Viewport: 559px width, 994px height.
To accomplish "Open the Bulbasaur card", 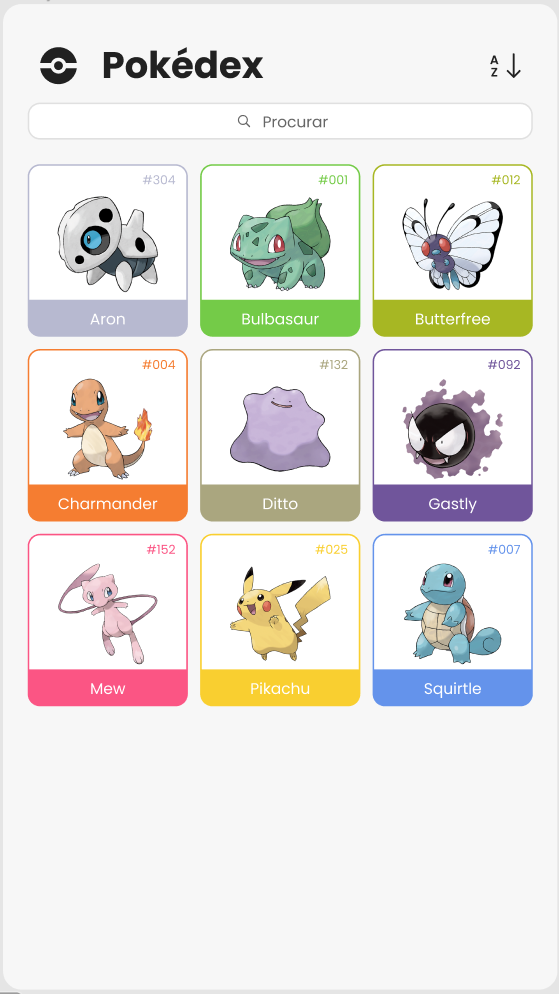I will (280, 250).
